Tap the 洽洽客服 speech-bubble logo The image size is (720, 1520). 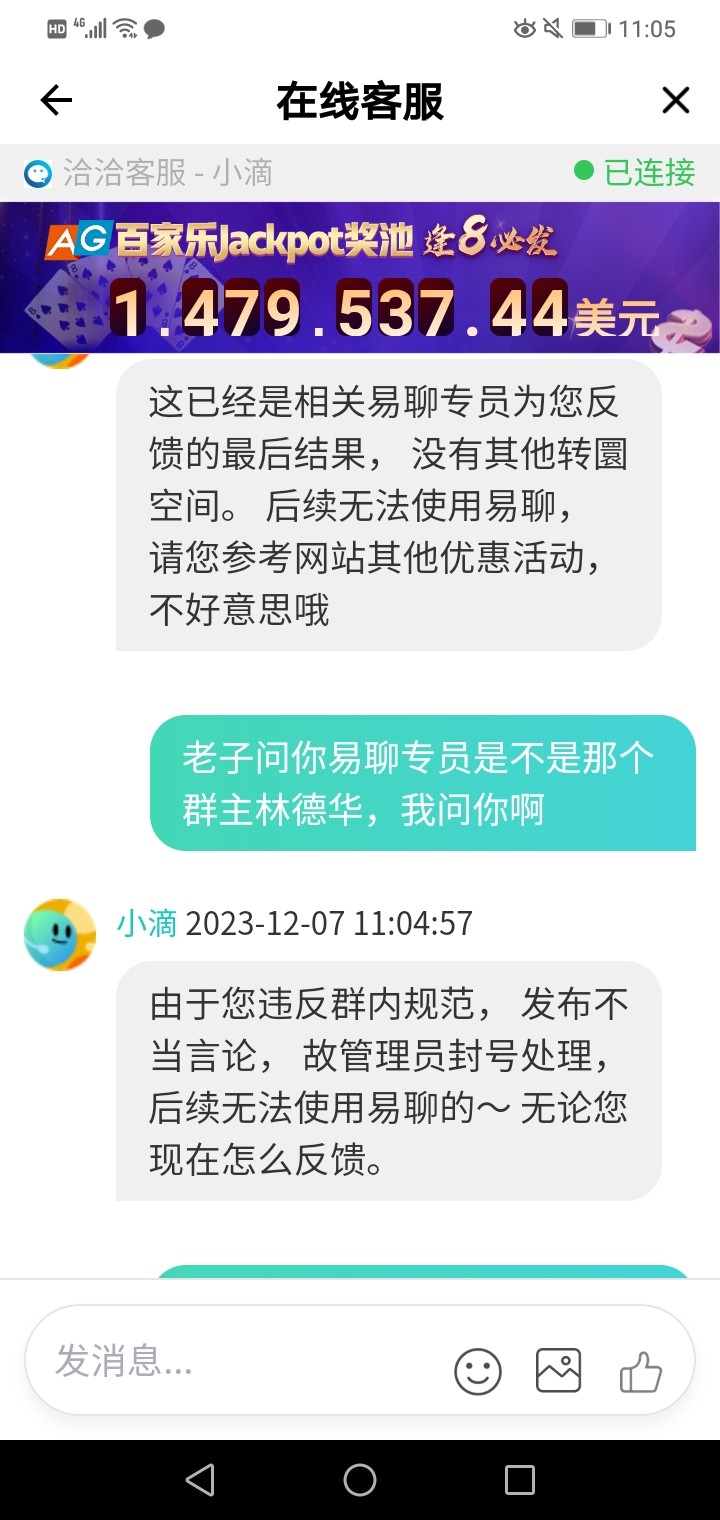(x=33, y=172)
